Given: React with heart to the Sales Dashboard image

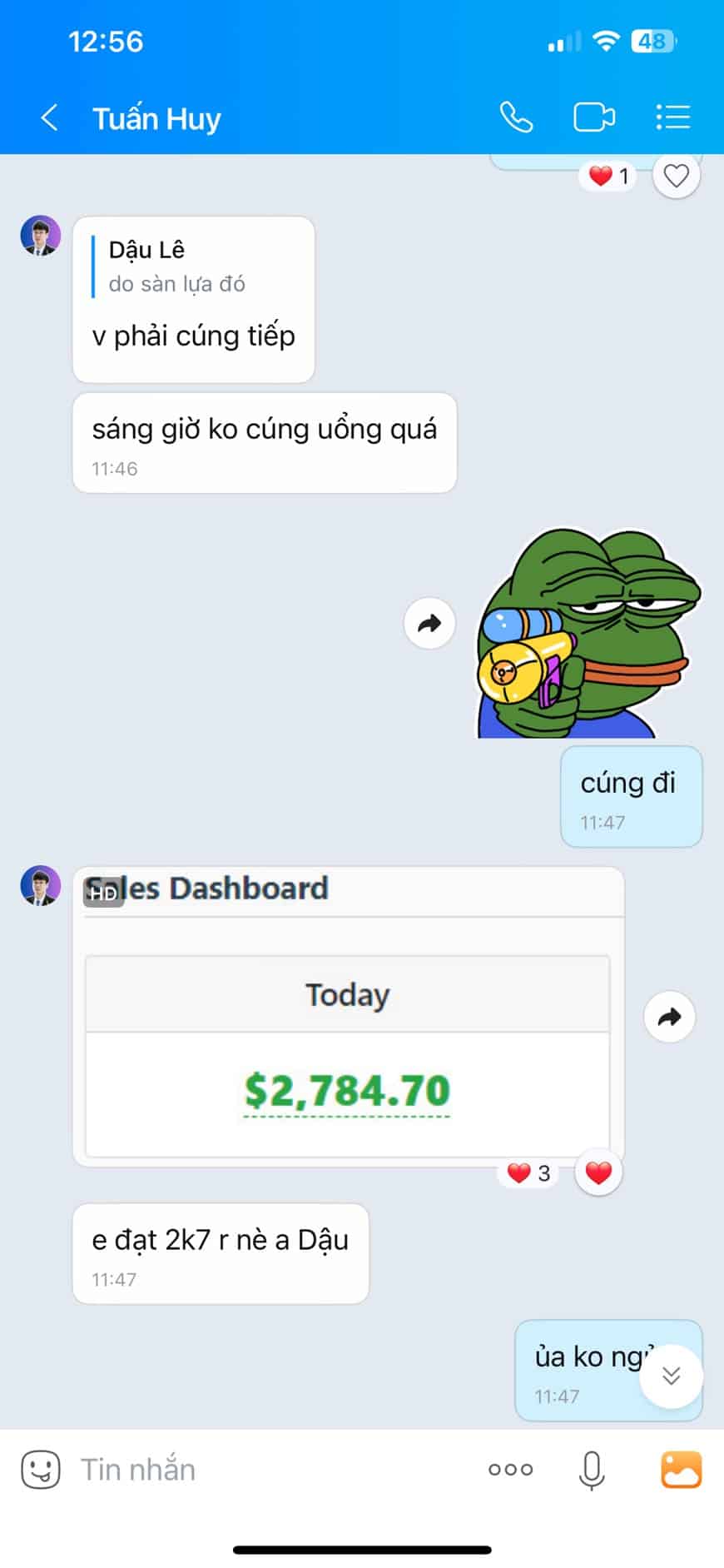Looking at the screenshot, I should point(598,1172).
